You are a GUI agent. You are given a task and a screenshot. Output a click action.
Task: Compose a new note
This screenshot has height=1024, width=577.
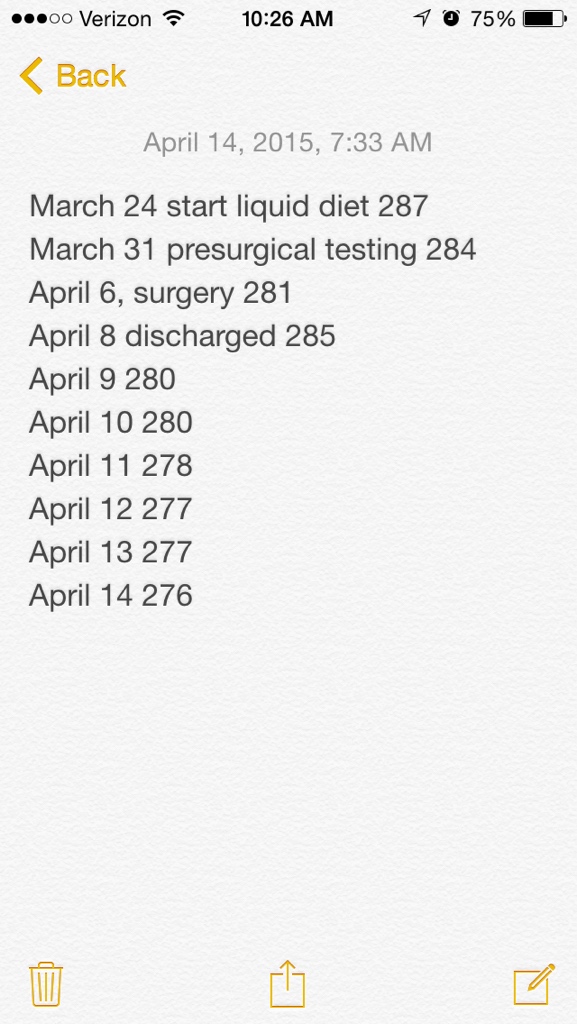pyautogui.click(x=534, y=984)
